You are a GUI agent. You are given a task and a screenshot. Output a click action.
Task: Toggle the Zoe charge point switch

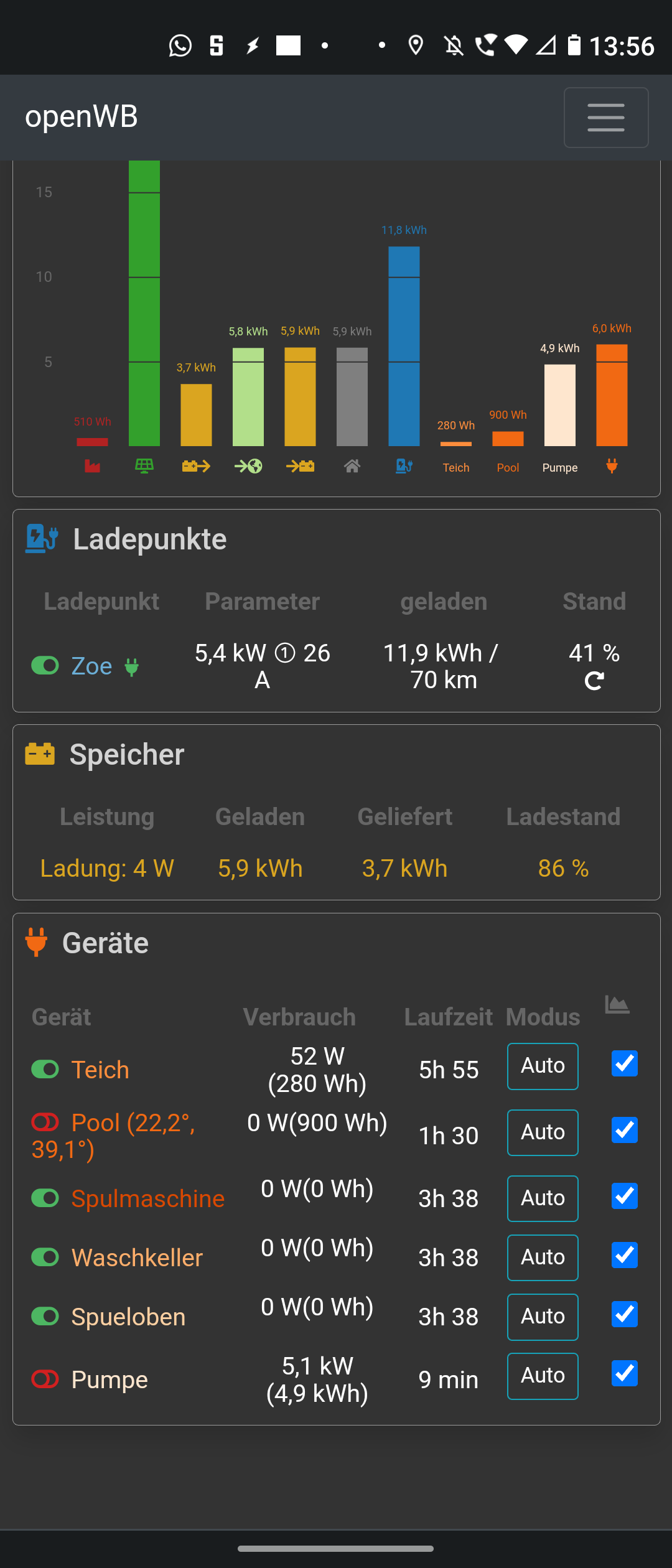click(x=45, y=666)
